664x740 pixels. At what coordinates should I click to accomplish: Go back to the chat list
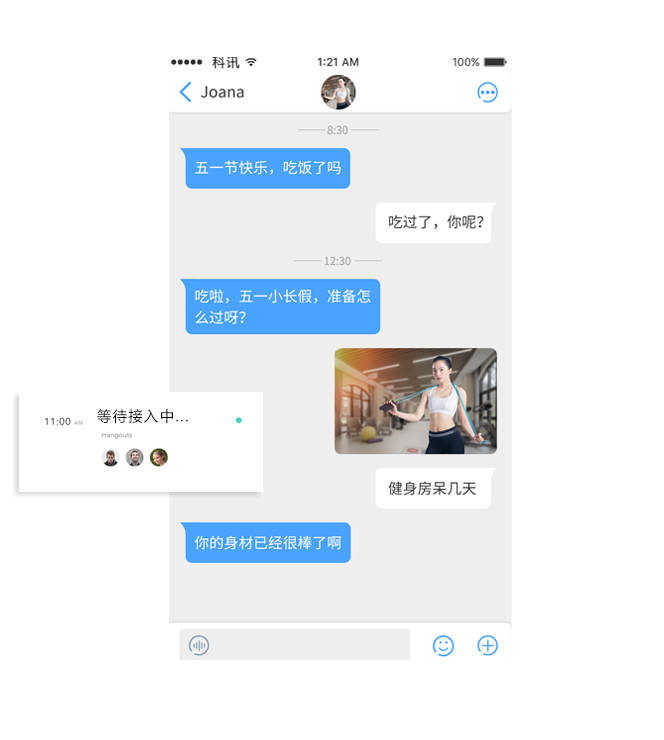pyautogui.click(x=186, y=93)
